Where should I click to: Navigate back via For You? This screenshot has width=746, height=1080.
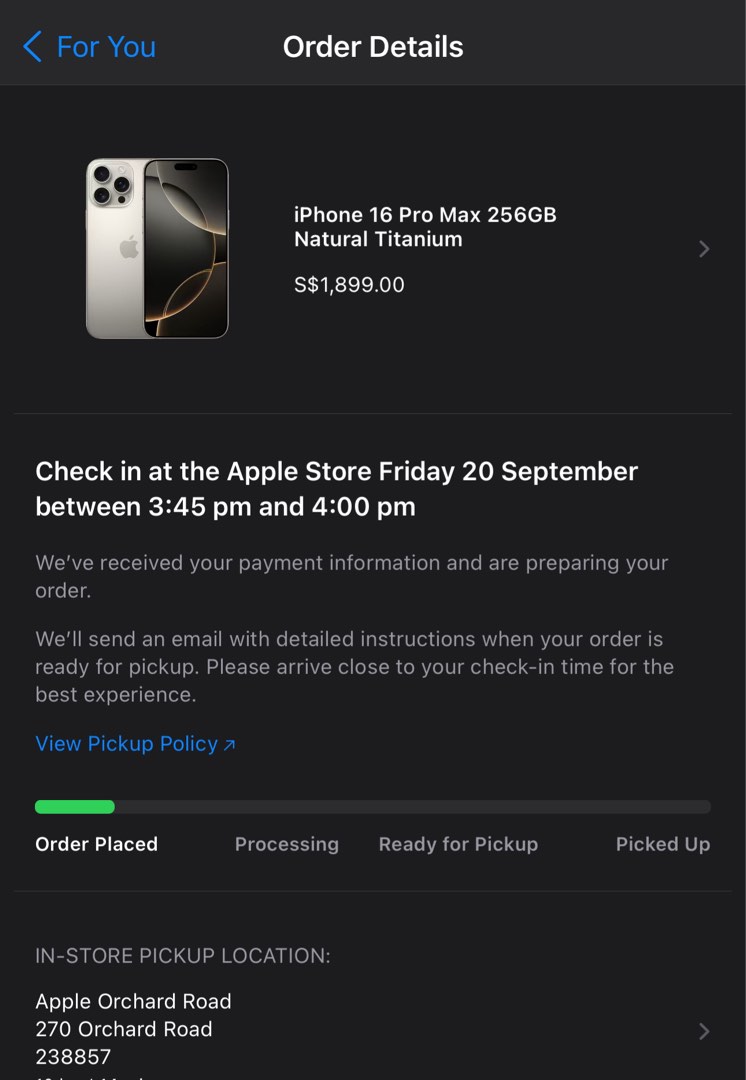[x=105, y=46]
